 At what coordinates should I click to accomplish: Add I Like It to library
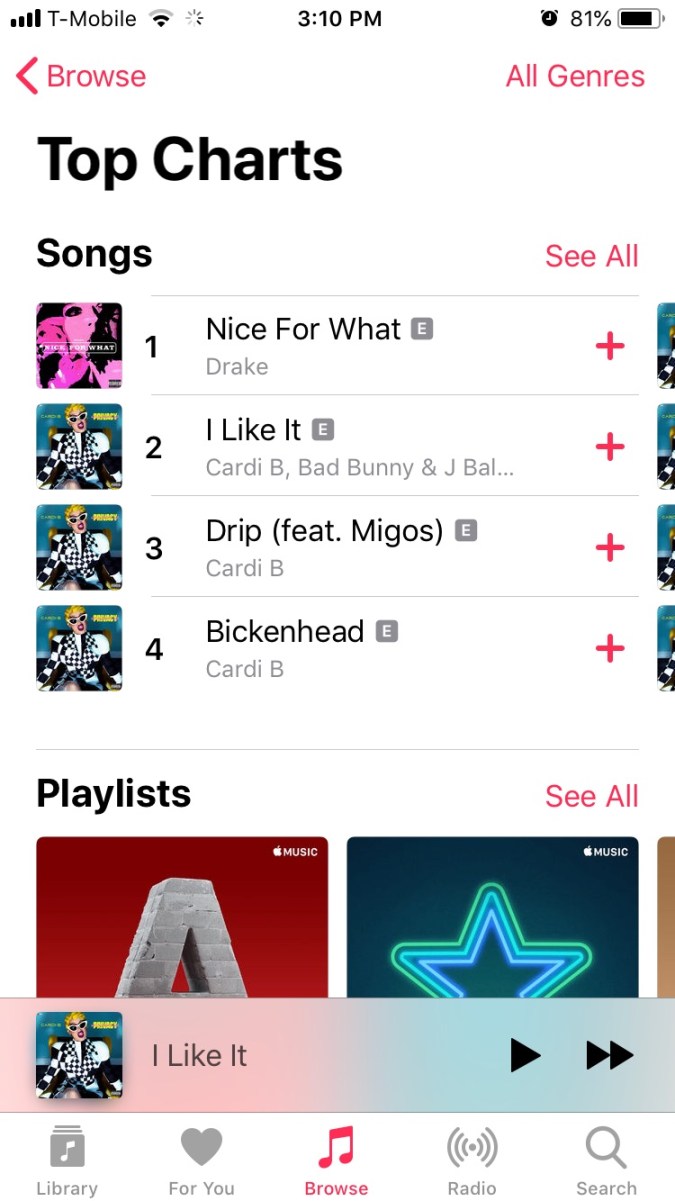click(609, 447)
